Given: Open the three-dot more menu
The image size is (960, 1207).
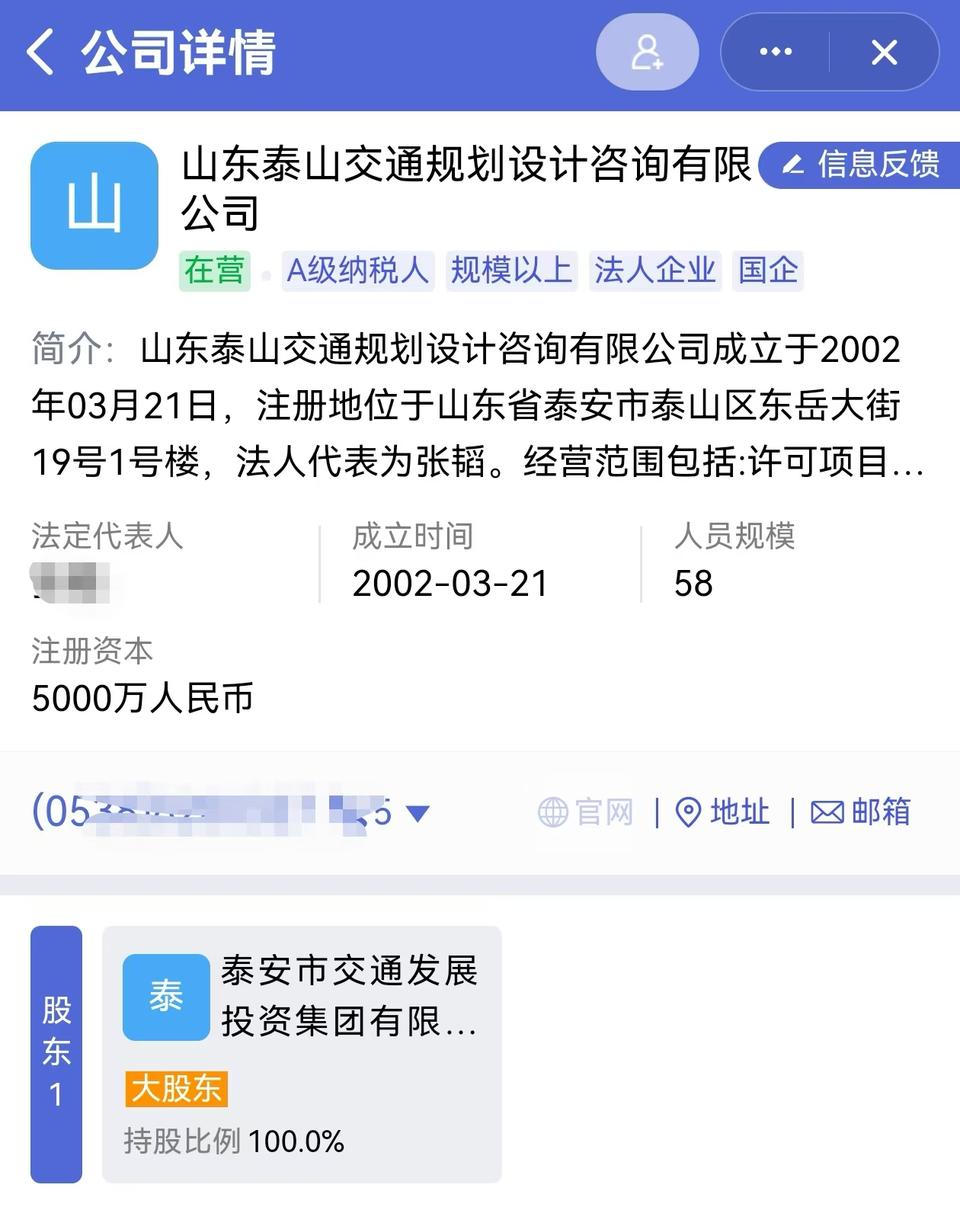Looking at the screenshot, I should [x=776, y=52].
